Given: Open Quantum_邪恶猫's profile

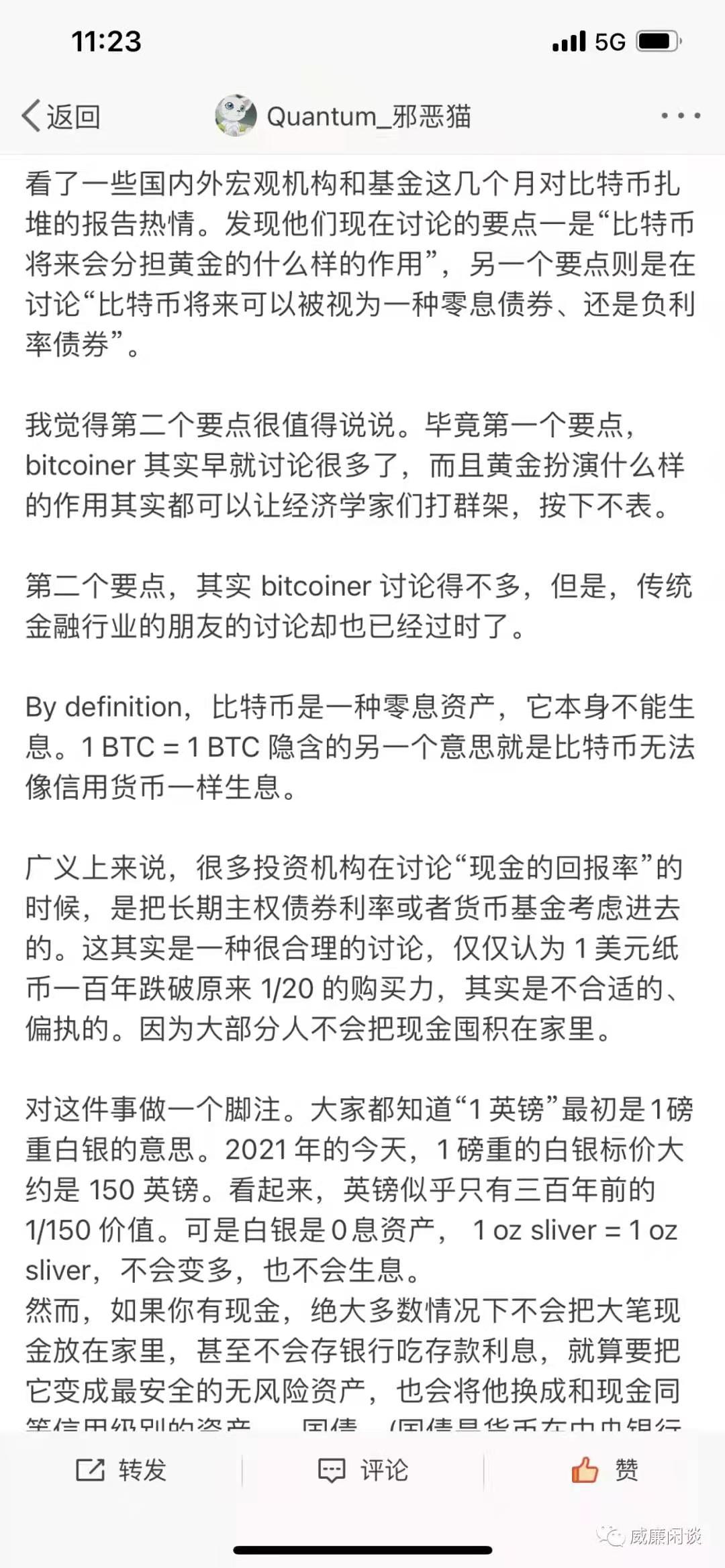Looking at the screenshot, I should tap(343, 116).
